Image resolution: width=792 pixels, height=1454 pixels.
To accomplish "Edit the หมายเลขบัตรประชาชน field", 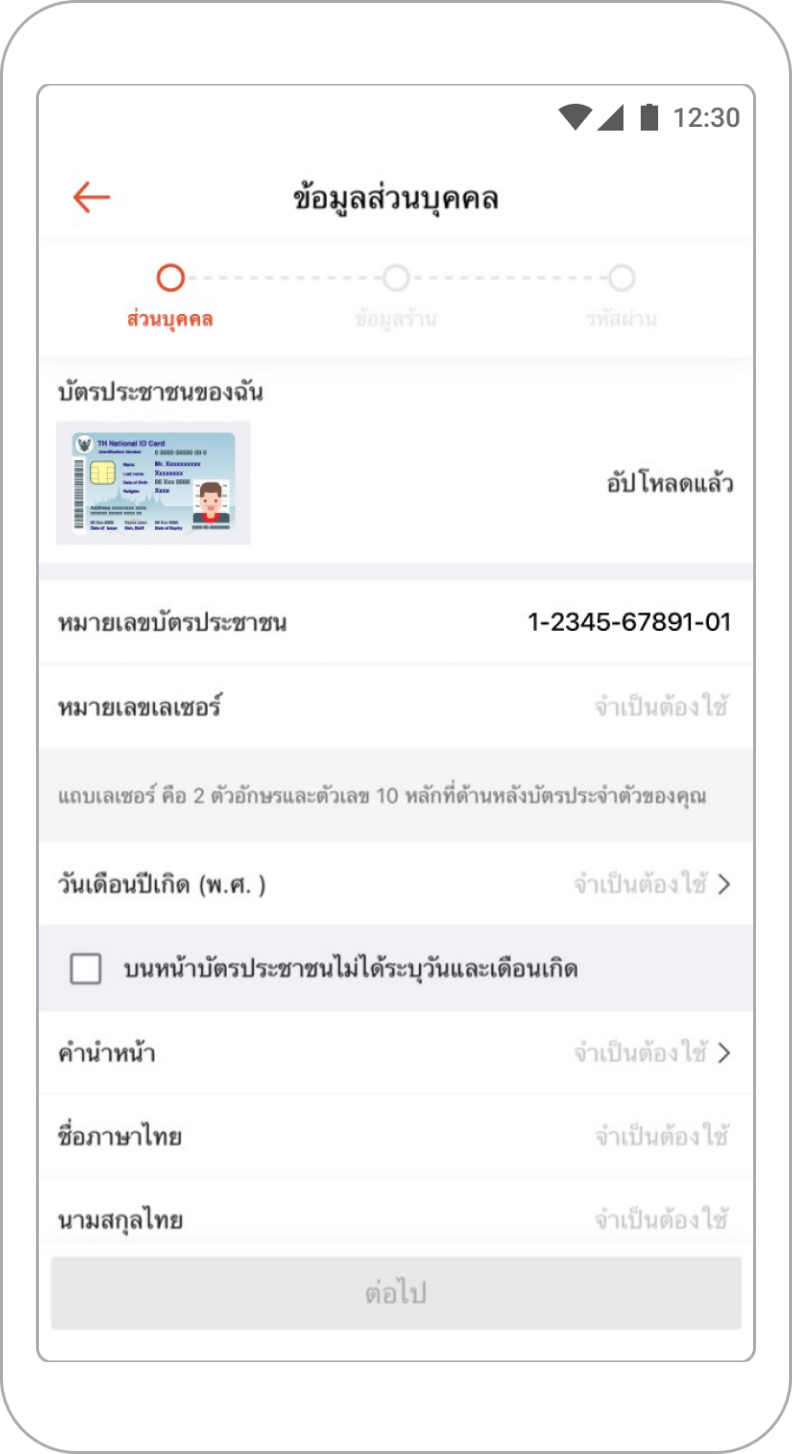I will (629, 623).
